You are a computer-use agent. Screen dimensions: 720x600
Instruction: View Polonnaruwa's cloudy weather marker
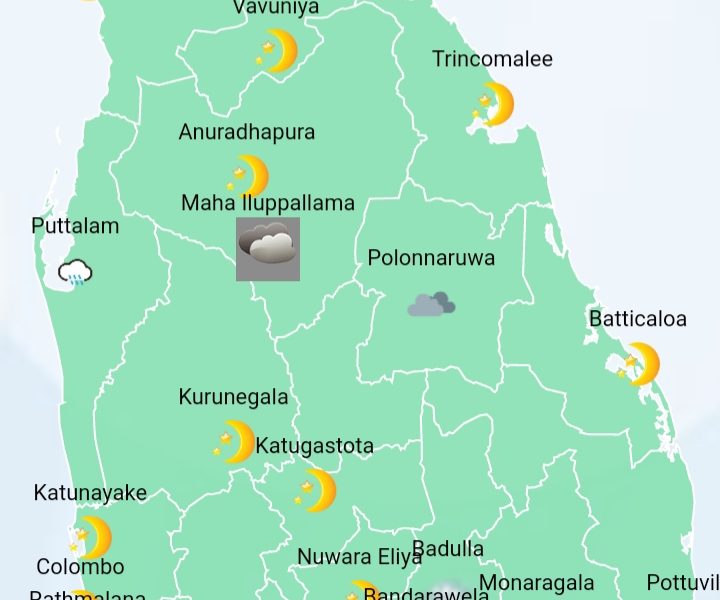[x=431, y=304]
